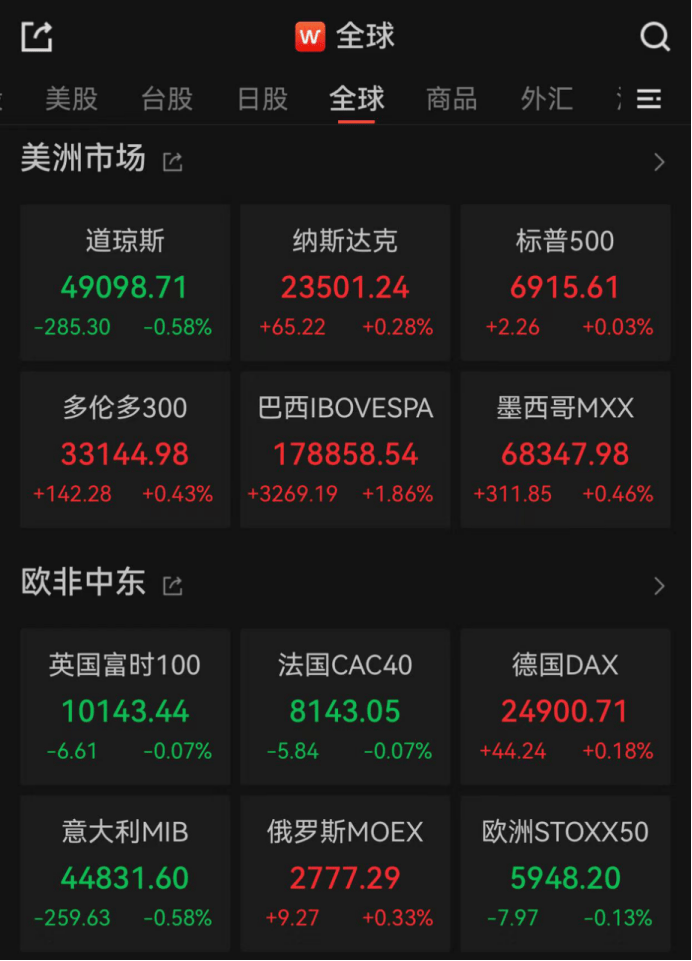
Task: Open the 标普500 index card
Action: [x=565, y=283]
